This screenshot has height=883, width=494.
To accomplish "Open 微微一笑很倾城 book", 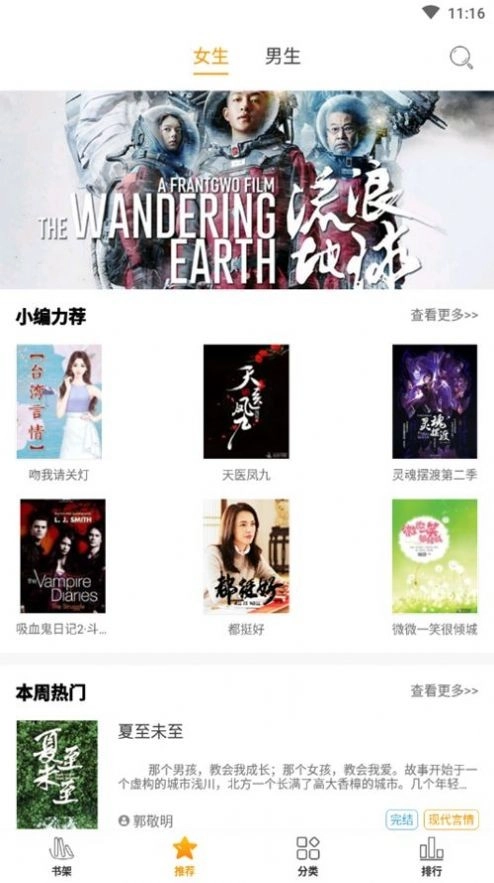I will pyautogui.click(x=434, y=567).
